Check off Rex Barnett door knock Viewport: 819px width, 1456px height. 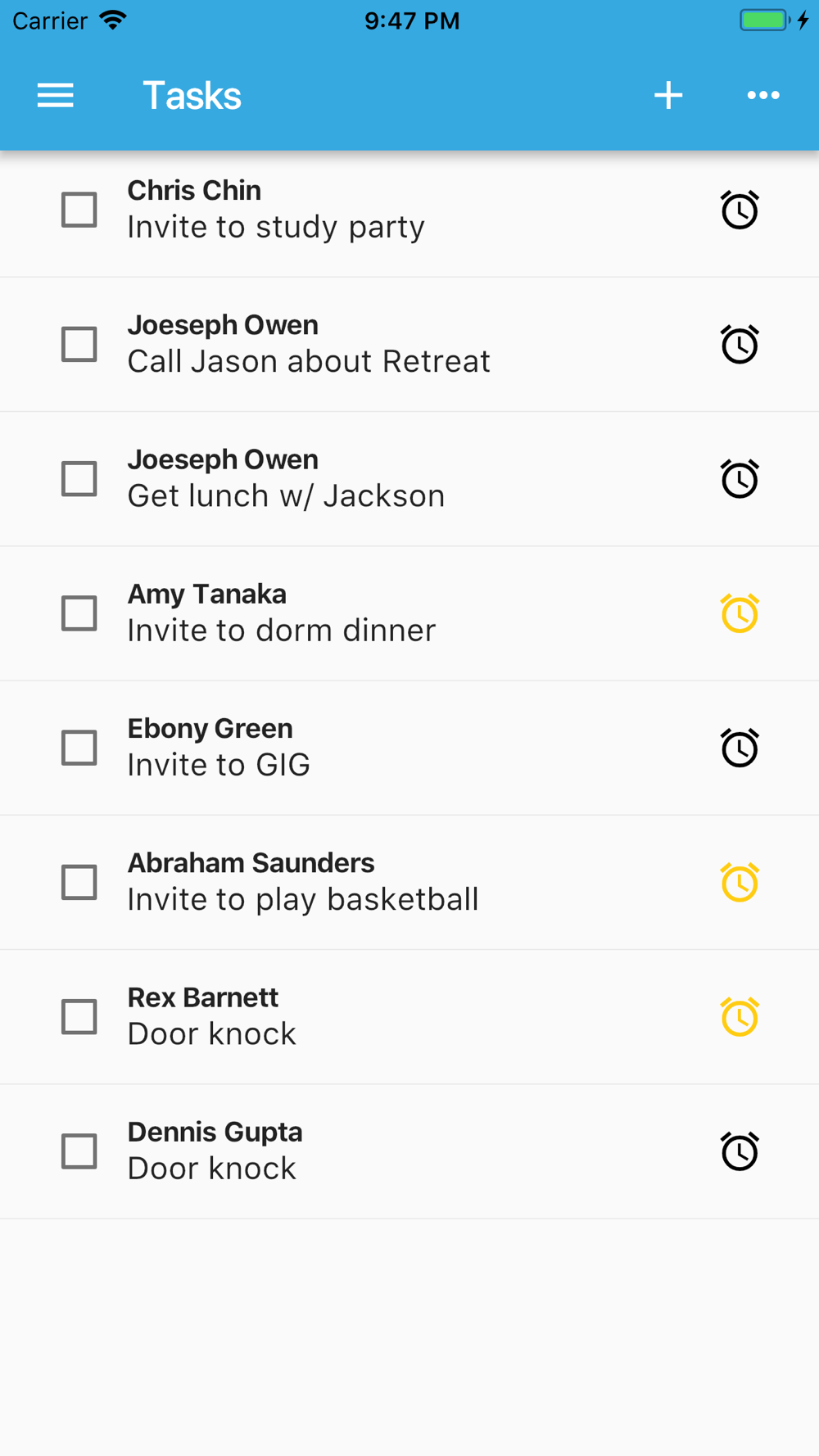point(79,1017)
